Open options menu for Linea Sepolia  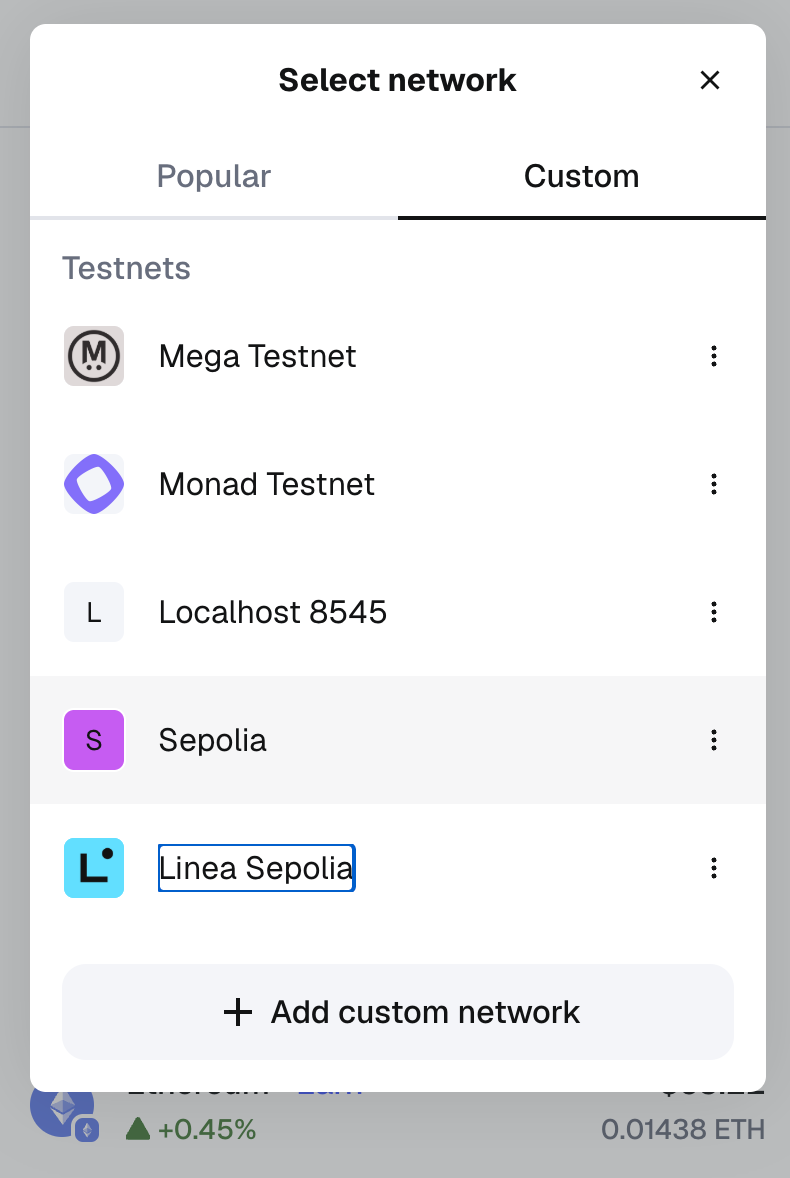pyautogui.click(x=714, y=868)
